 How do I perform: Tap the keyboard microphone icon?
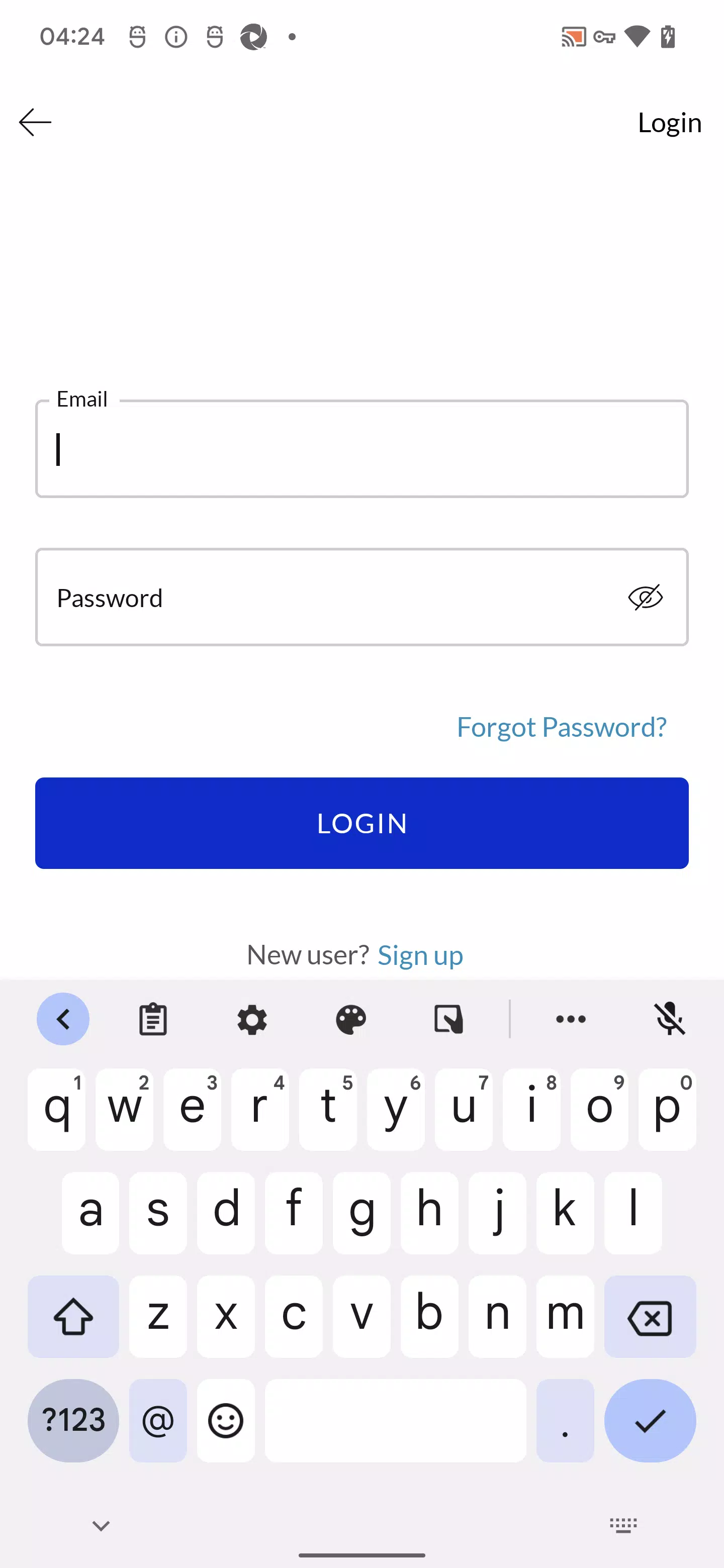(x=669, y=1019)
